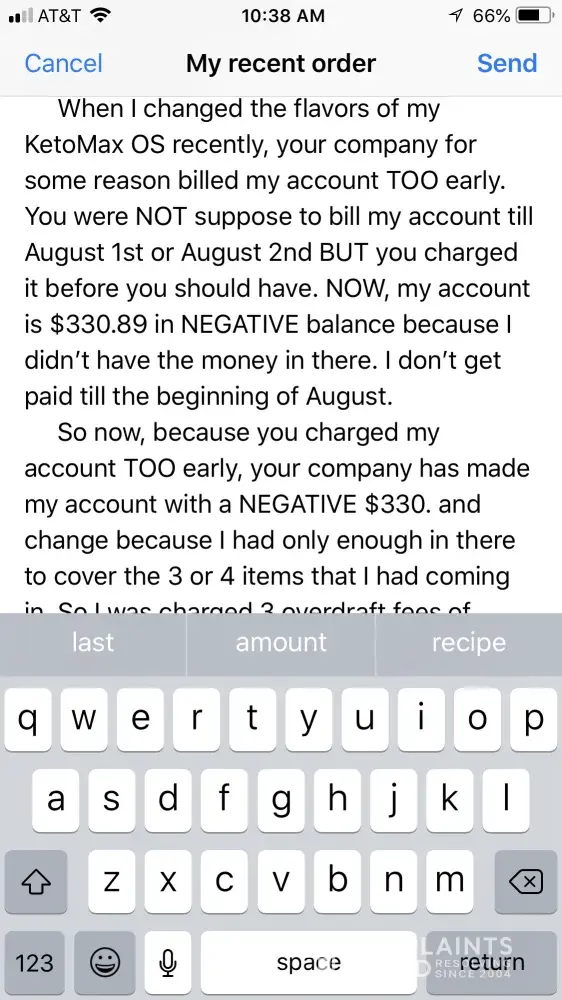Tap inside the email body text
The image size is (562, 1000).
[x=281, y=355]
